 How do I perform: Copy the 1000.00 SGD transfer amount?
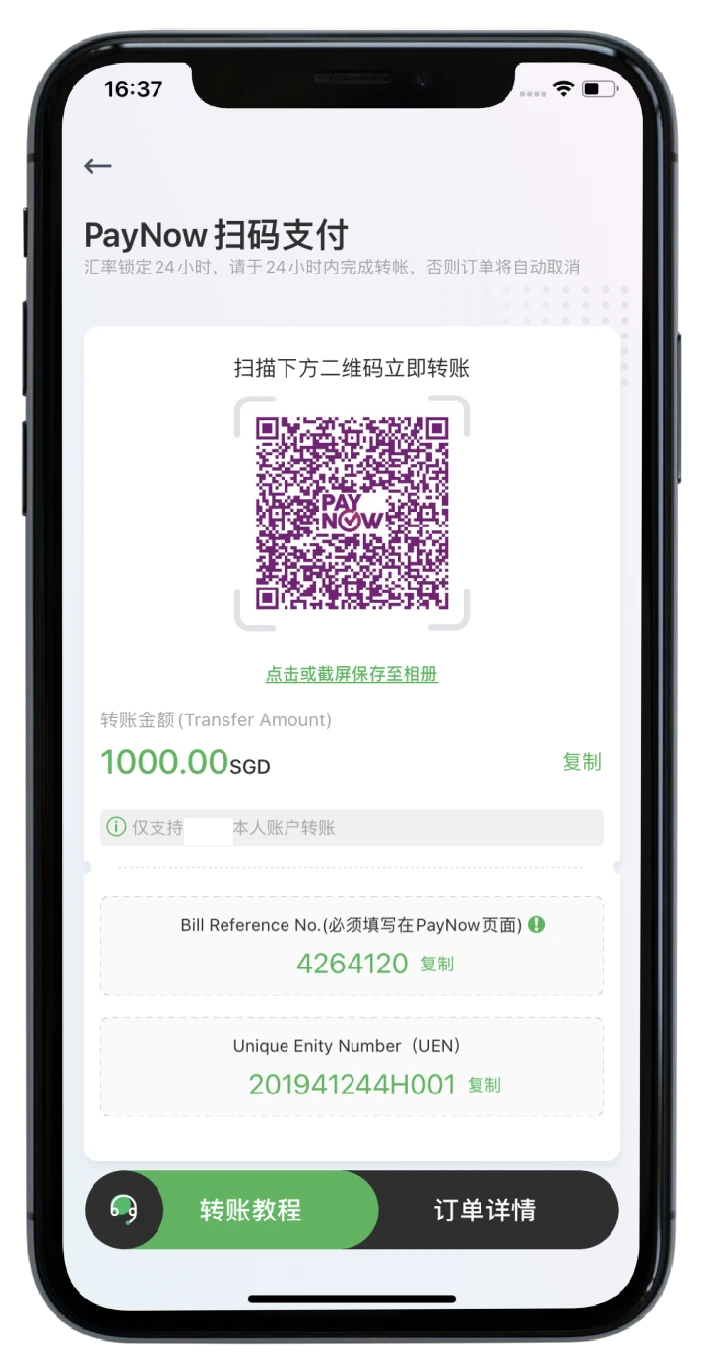[x=581, y=762]
